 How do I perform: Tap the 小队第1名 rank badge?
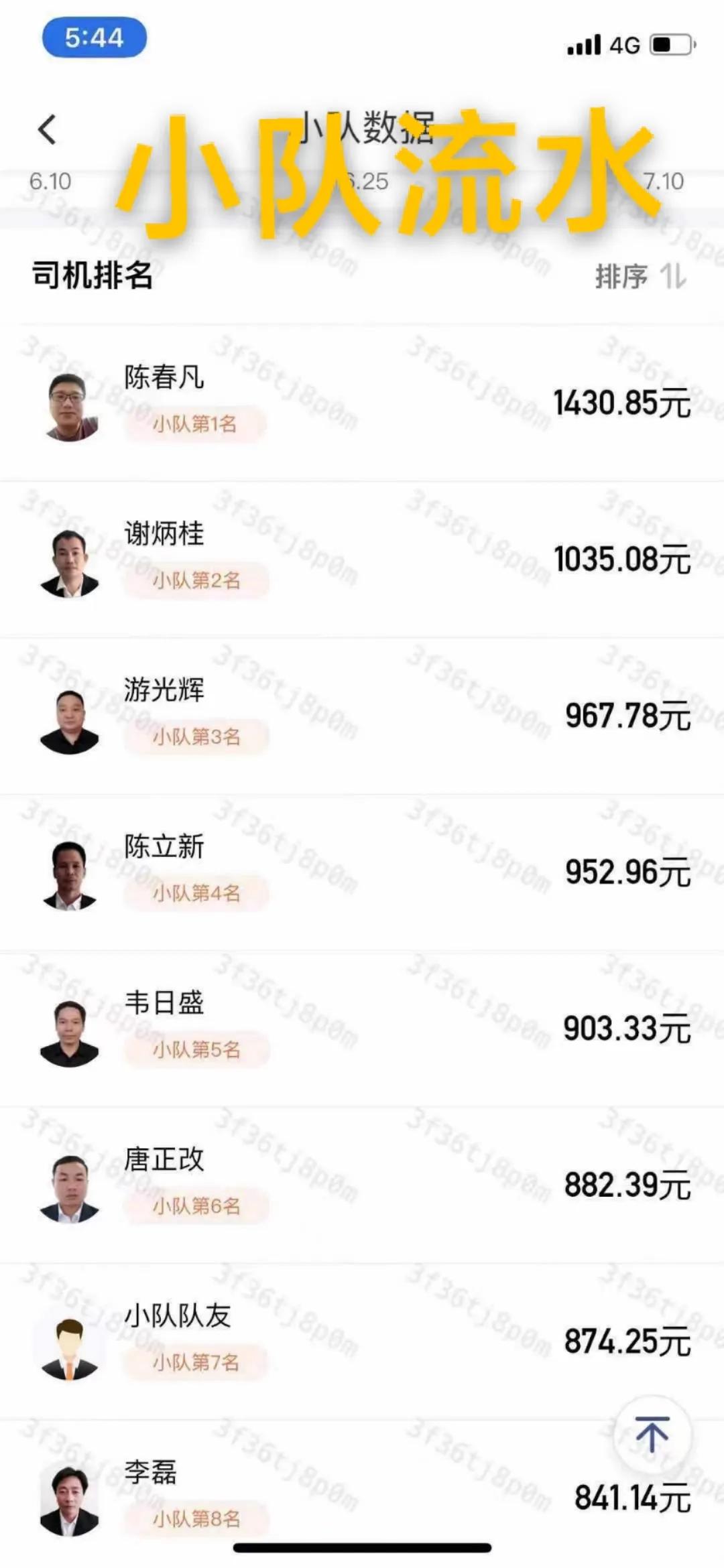[x=196, y=421]
